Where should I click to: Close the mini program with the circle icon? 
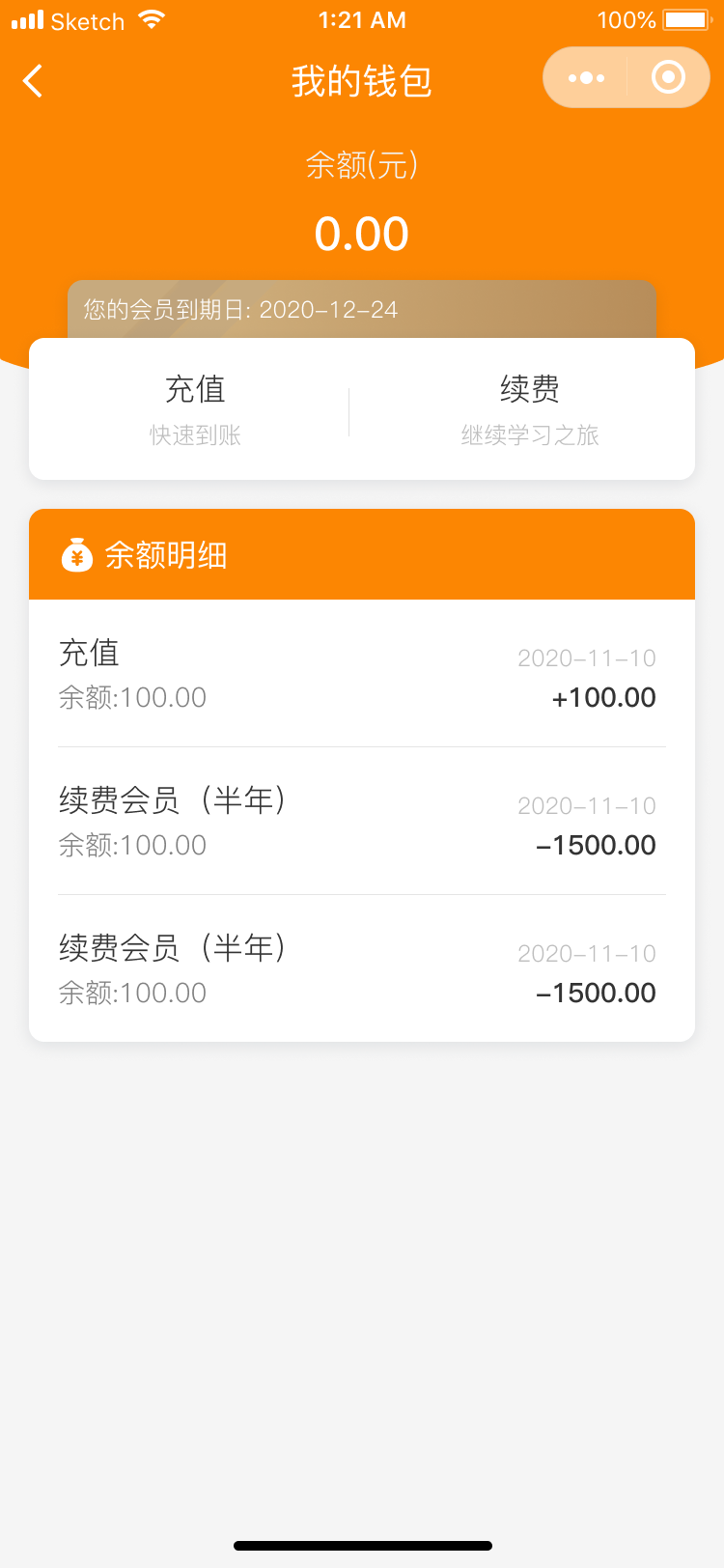coord(668,78)
